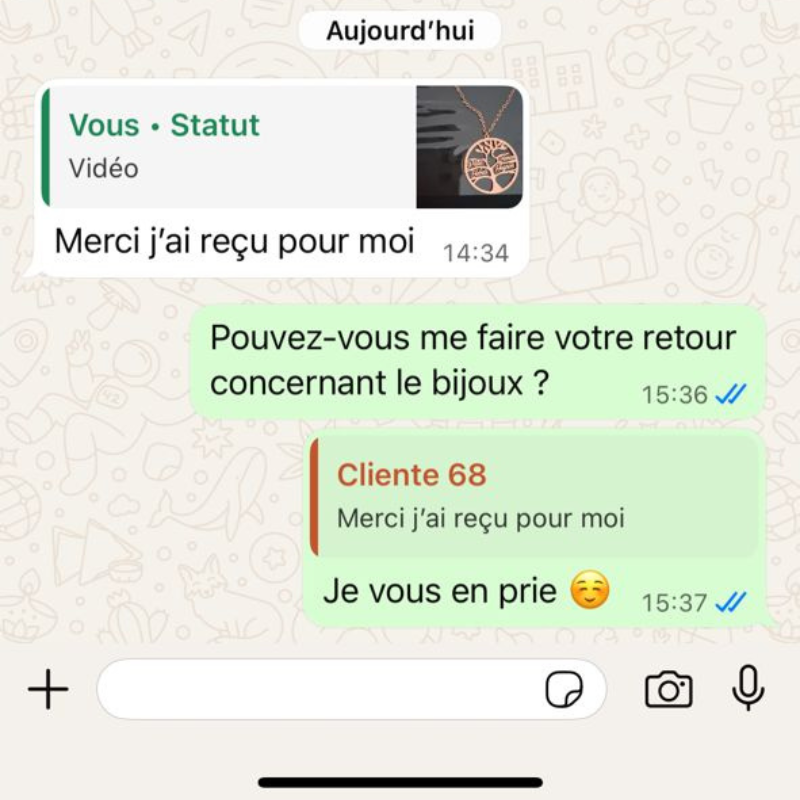
Task: Tap the message text field
Action: pyautogui.click(x=320, y=690)
